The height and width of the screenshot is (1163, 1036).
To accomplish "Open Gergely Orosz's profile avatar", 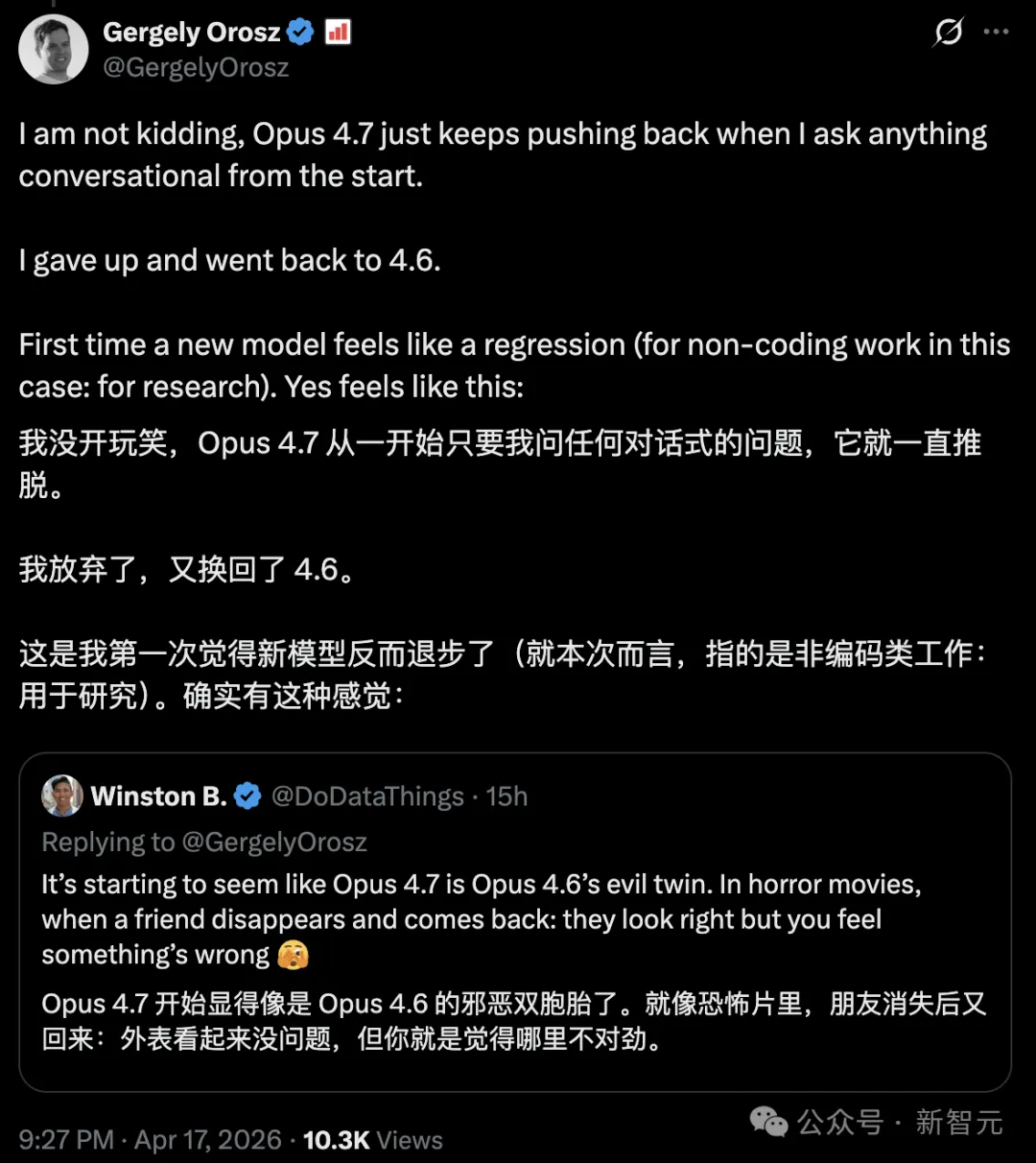I will [54, 50].
